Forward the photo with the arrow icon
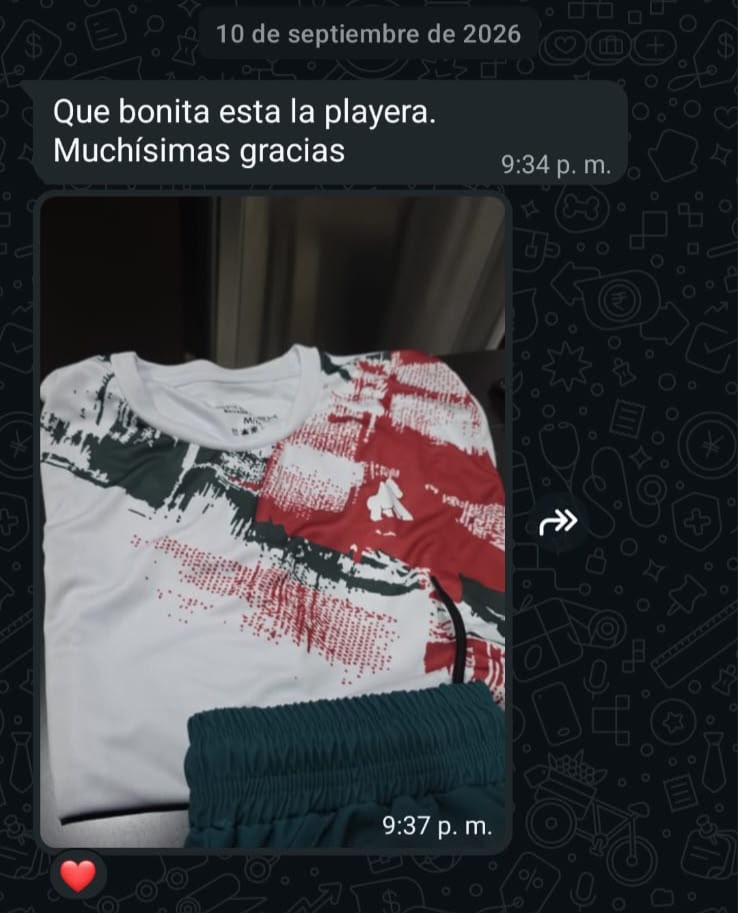This screenshot has width=738, height=913. pyautogui.click(x=558, y=522)
